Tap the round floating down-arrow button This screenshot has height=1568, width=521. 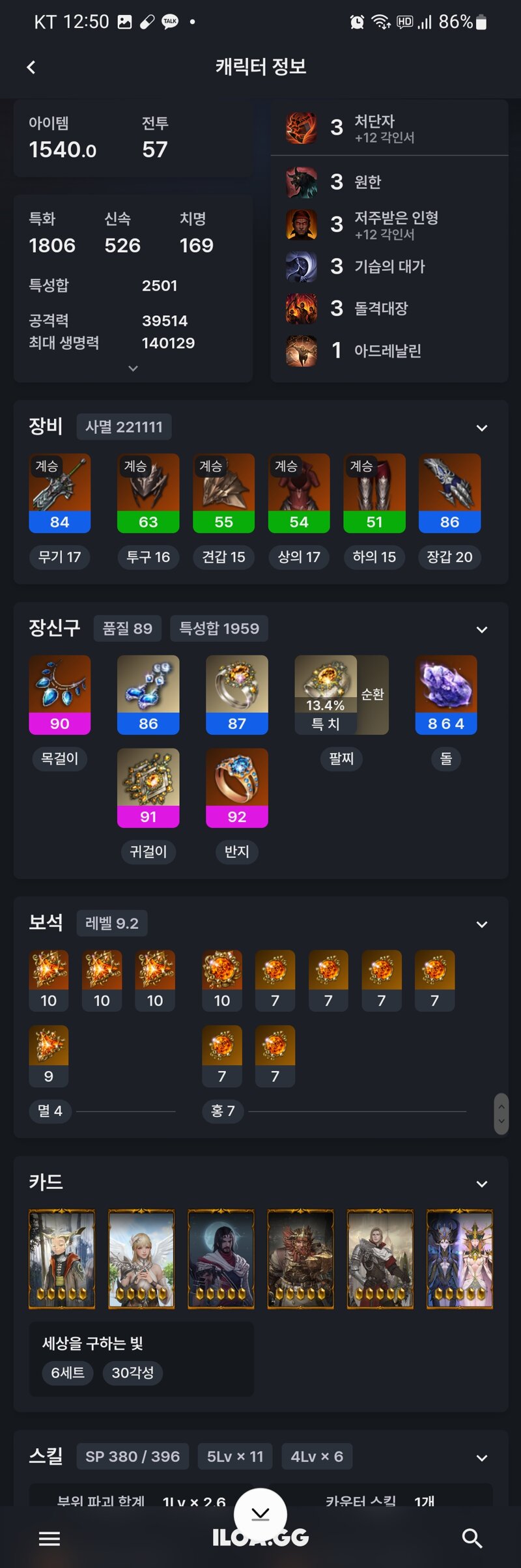click(x=260, y=1514)
